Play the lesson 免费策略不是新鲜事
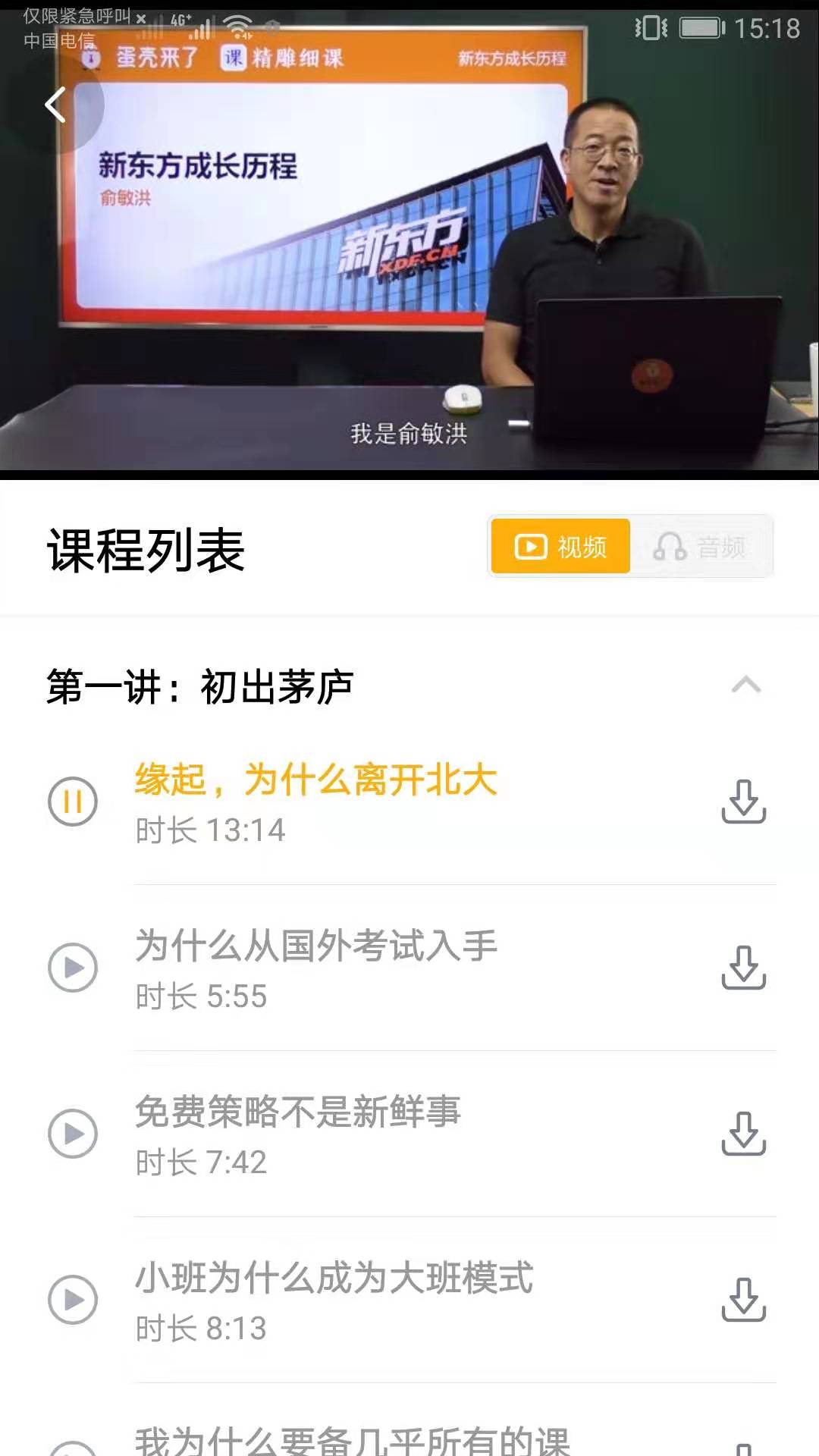Screen dimensions: 819x1456 coord(73,1134)
